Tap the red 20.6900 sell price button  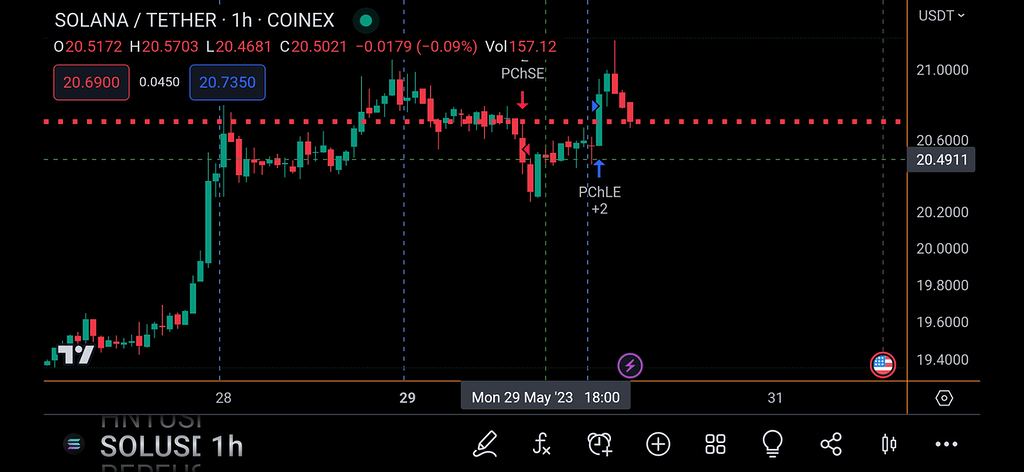pyautogui.click(x=92, y=82)
